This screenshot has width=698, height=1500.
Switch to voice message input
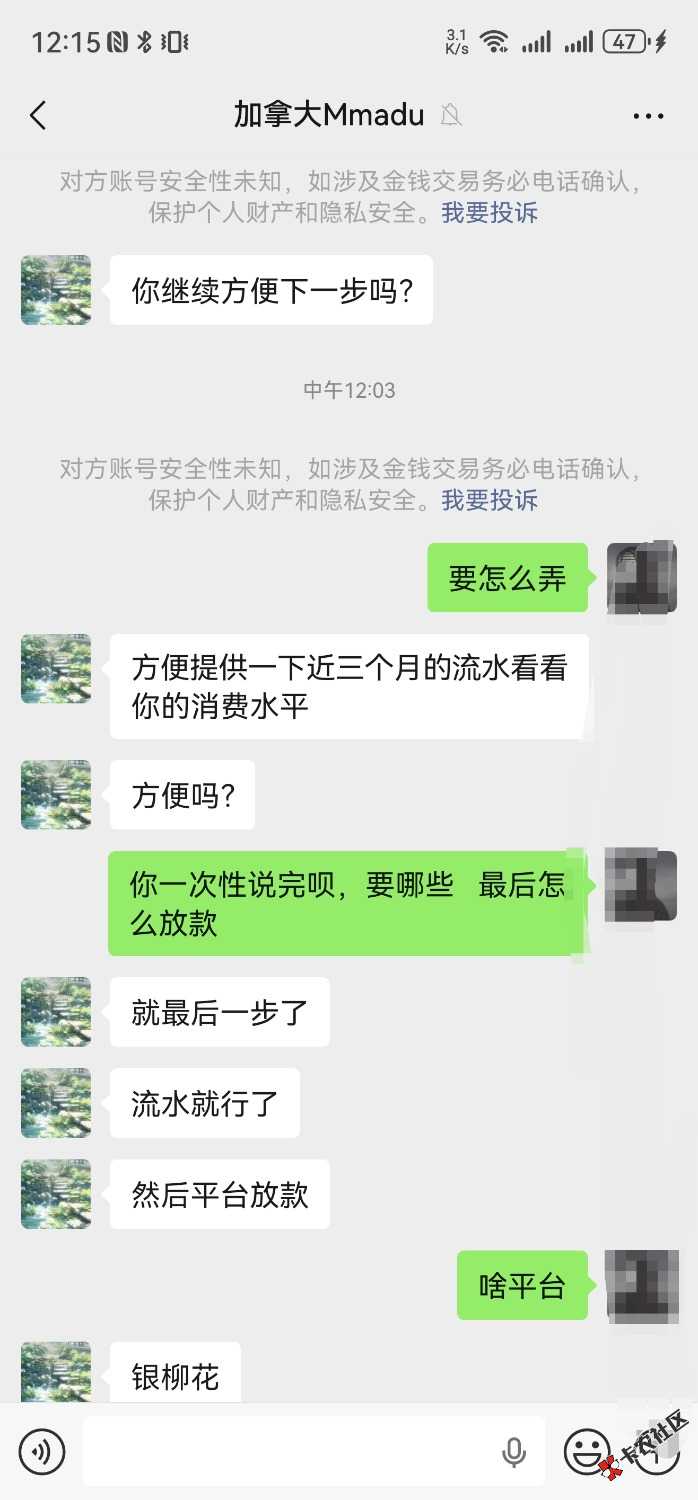[x=41, y=1451]
